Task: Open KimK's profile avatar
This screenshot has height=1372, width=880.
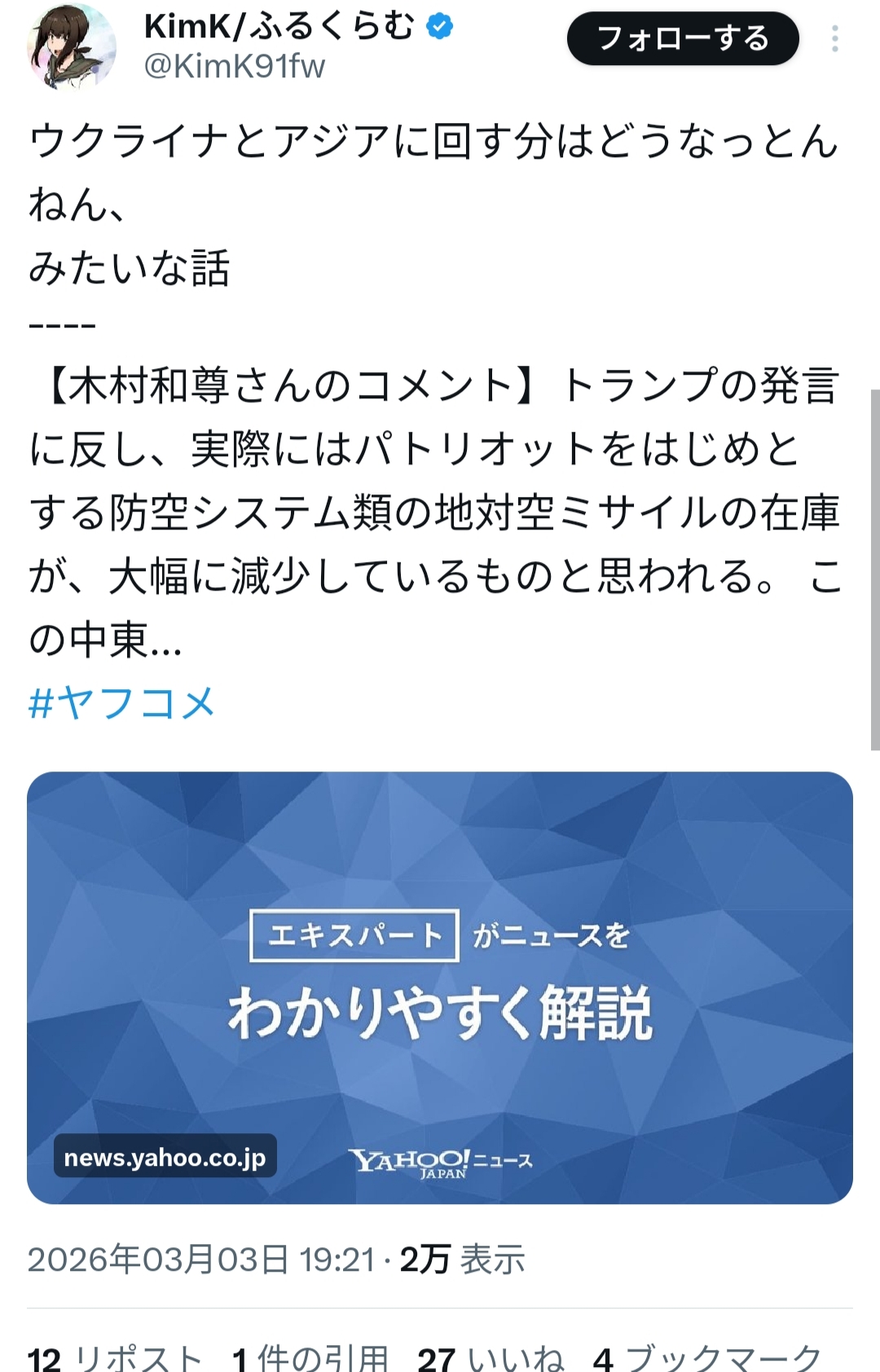Action: [72, 46]
